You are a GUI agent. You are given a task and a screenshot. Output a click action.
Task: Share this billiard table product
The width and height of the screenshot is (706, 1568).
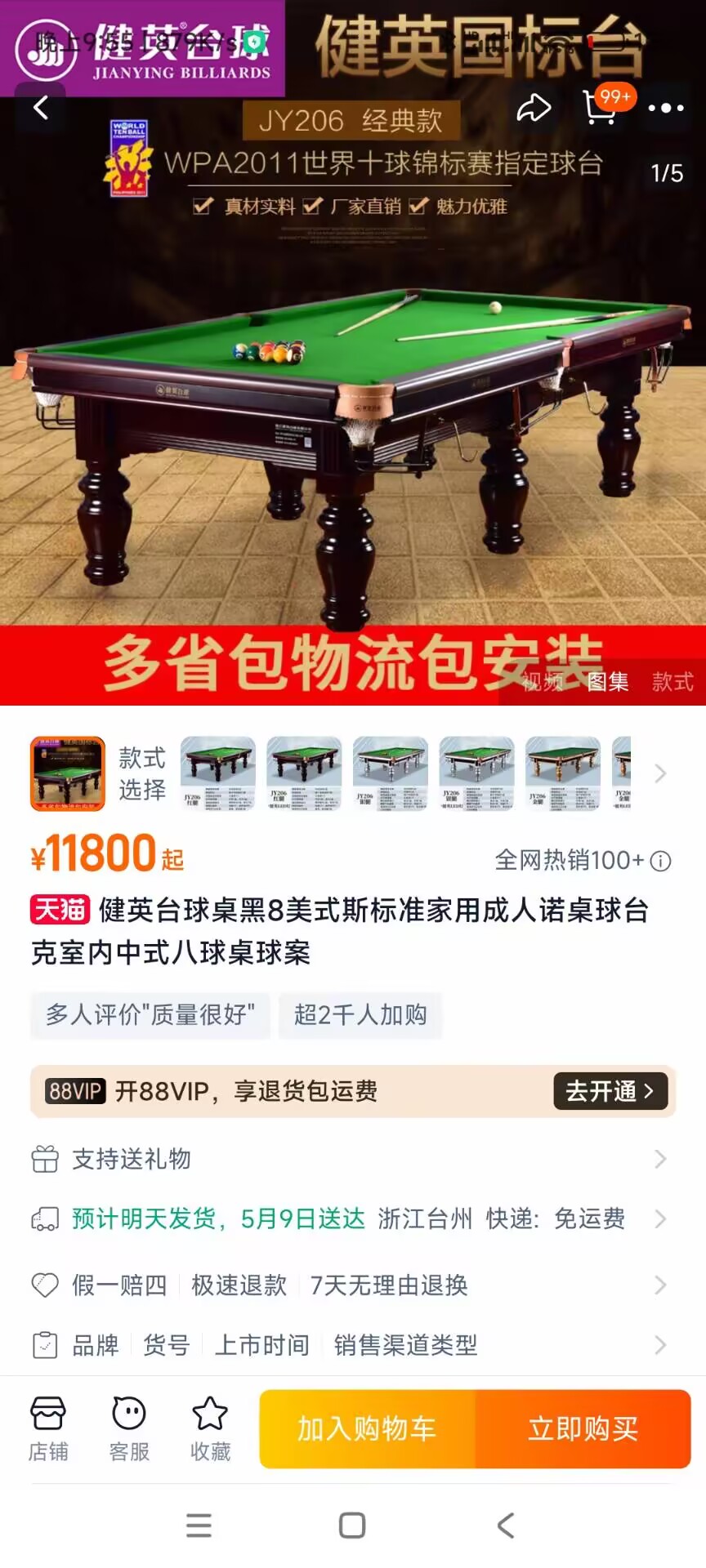click(535, 107)
